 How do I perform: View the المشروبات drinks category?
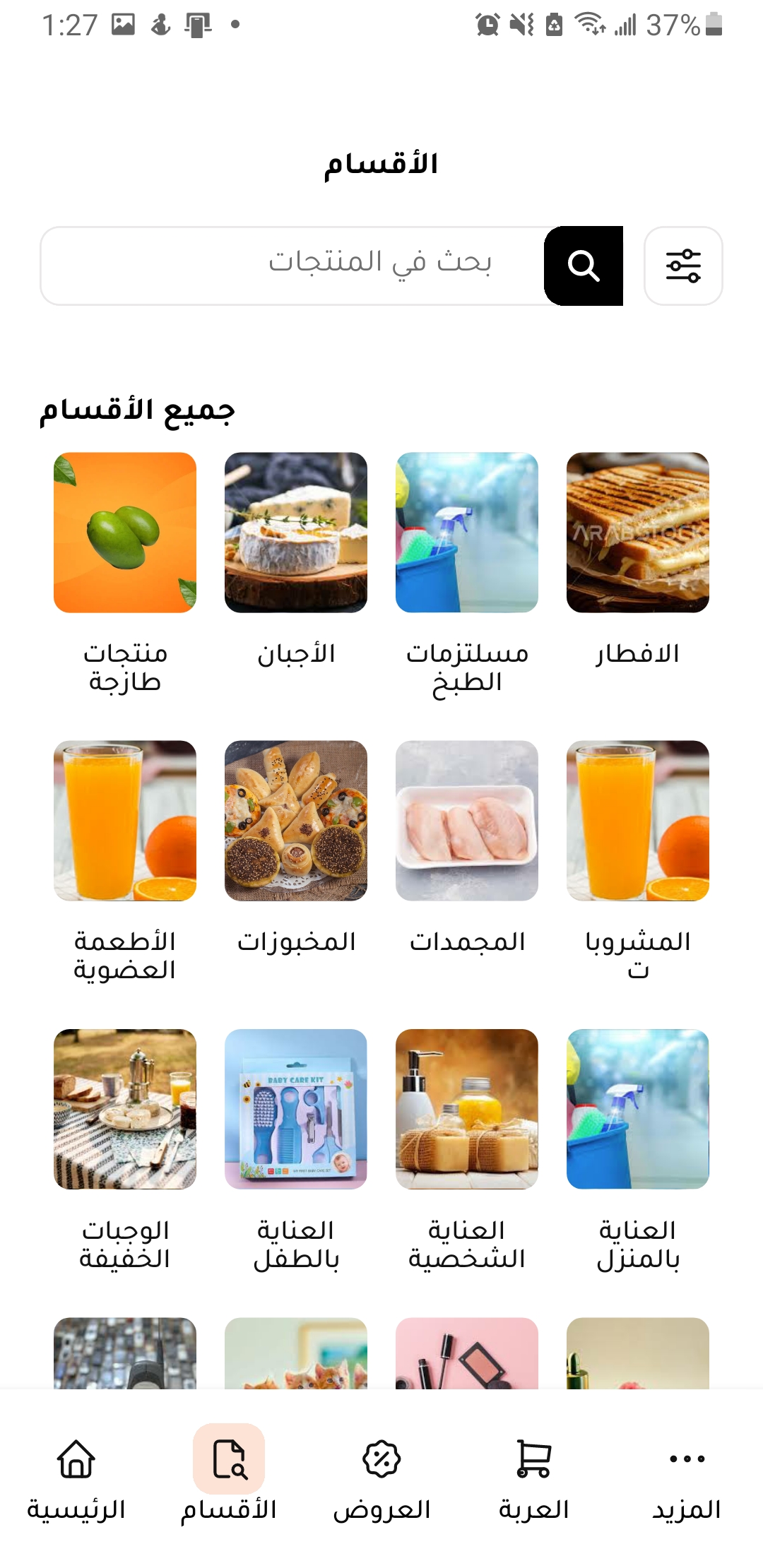click(638, 821)
